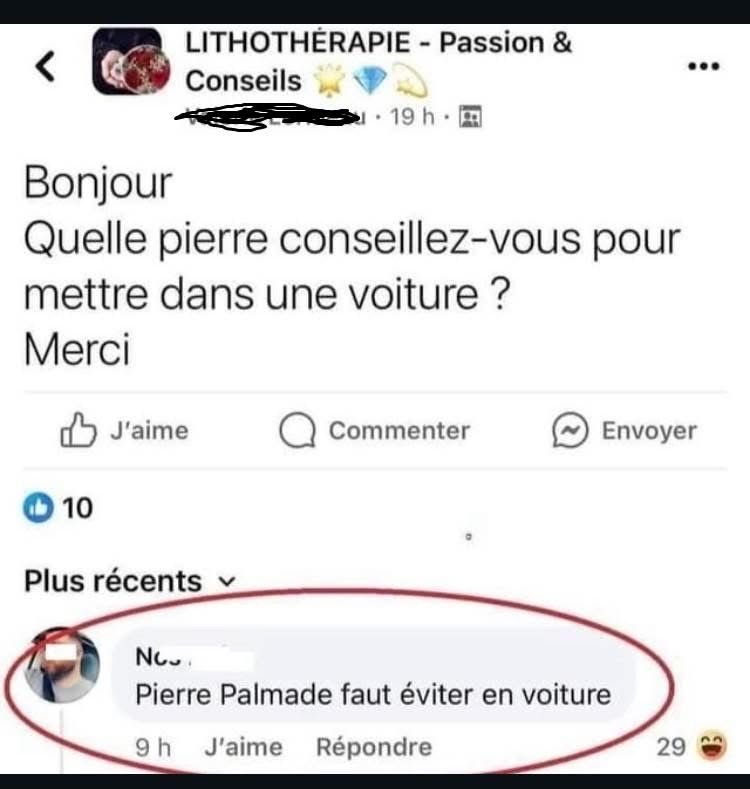Screen dimensions: 750x789
Task: Open the group's avatar picture
Action: click(x=131, y=62)
